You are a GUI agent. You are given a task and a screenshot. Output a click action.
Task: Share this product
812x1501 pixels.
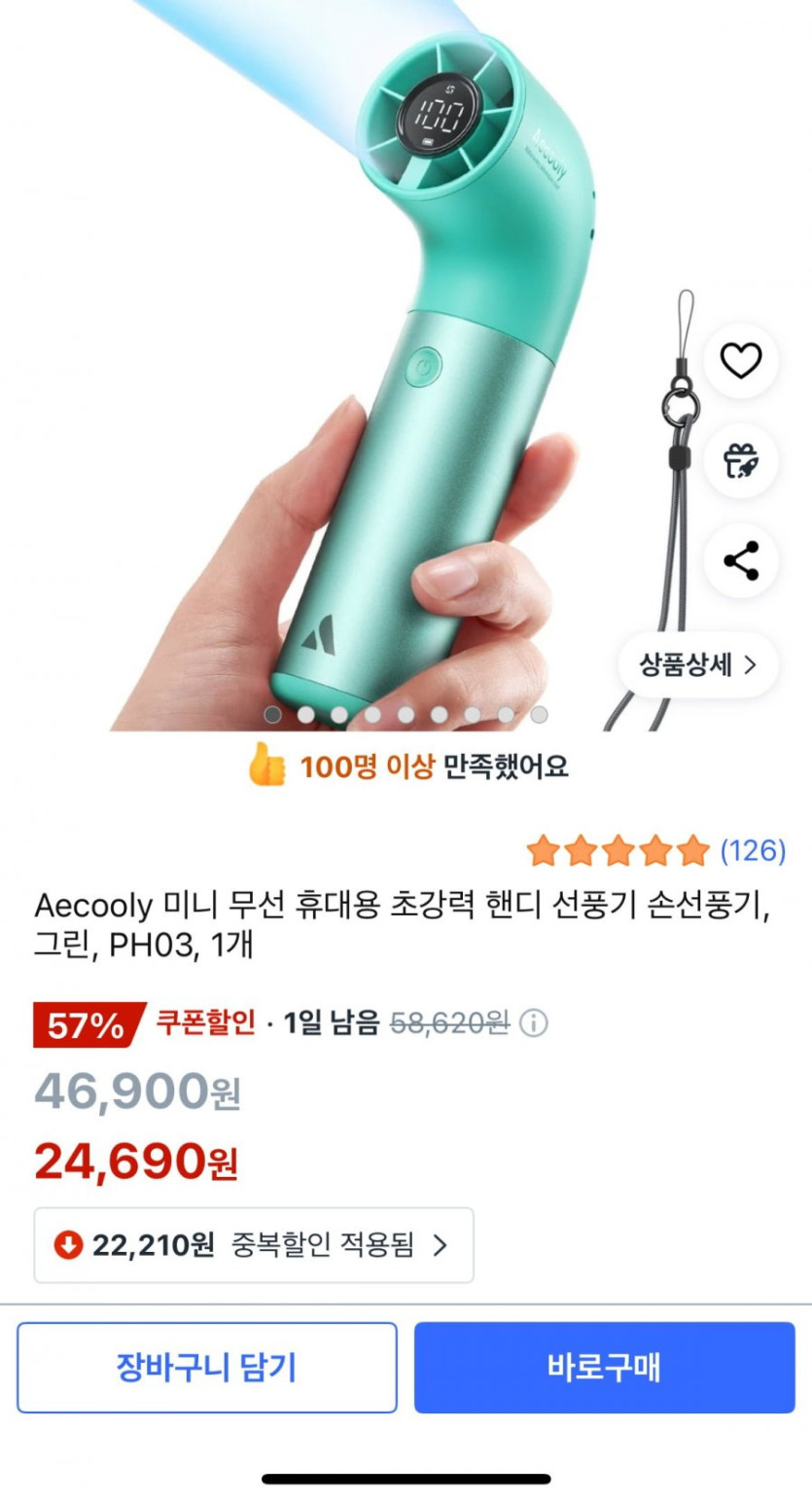click(741, 561)
